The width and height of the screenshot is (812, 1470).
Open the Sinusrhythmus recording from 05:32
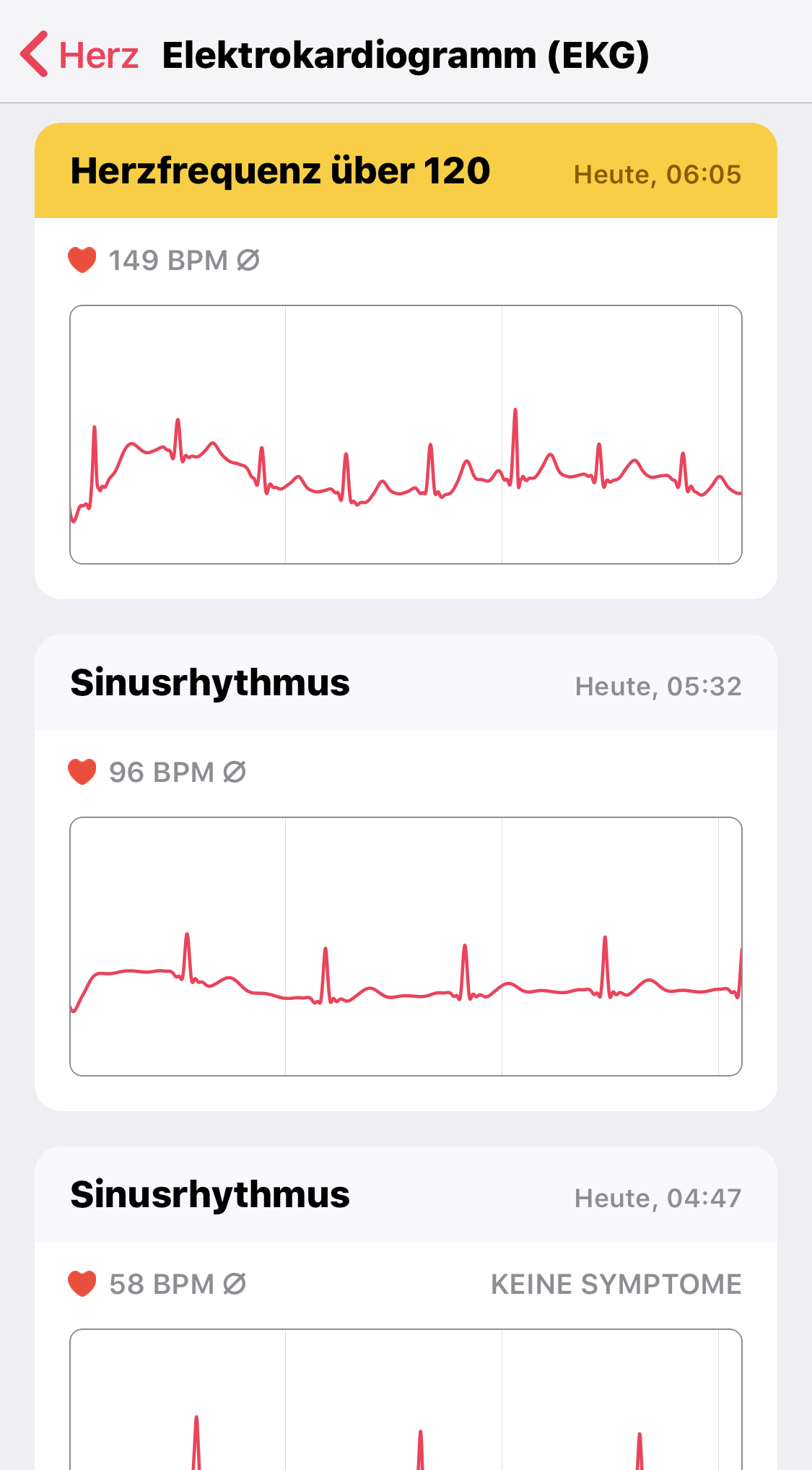point(406,872)
